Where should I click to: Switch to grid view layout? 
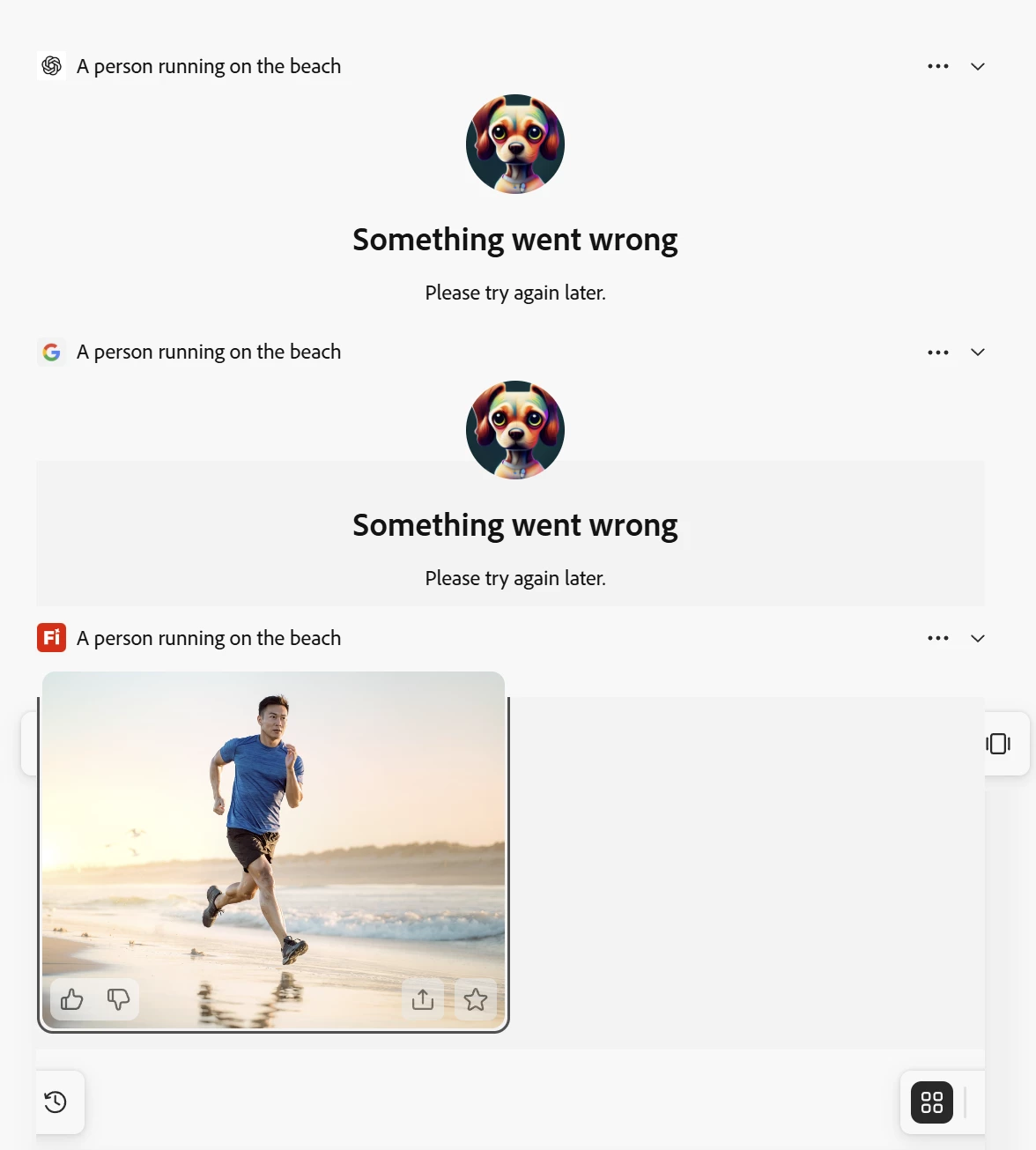pyautogui.click(x=932, y=1102)
